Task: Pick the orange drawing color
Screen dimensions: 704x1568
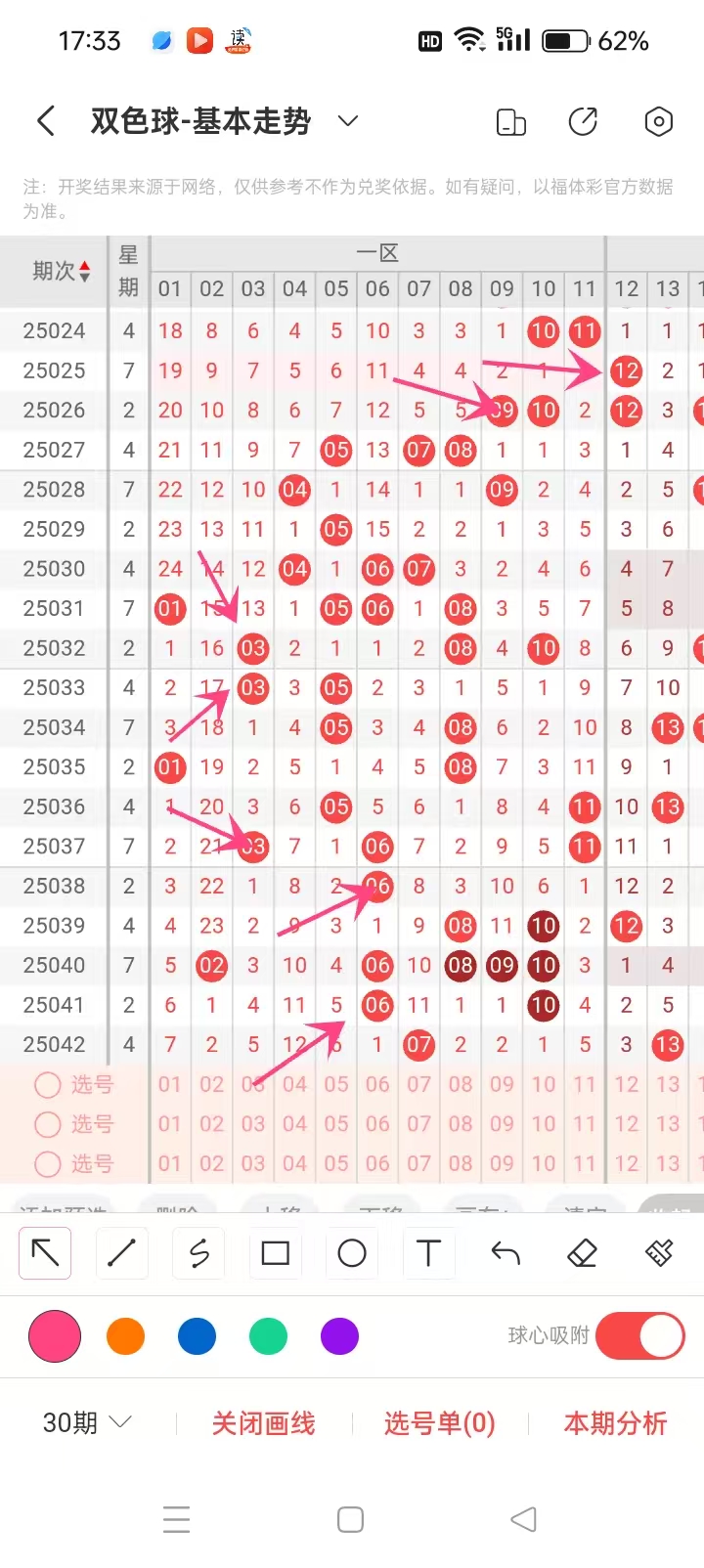Action: 125,1336
